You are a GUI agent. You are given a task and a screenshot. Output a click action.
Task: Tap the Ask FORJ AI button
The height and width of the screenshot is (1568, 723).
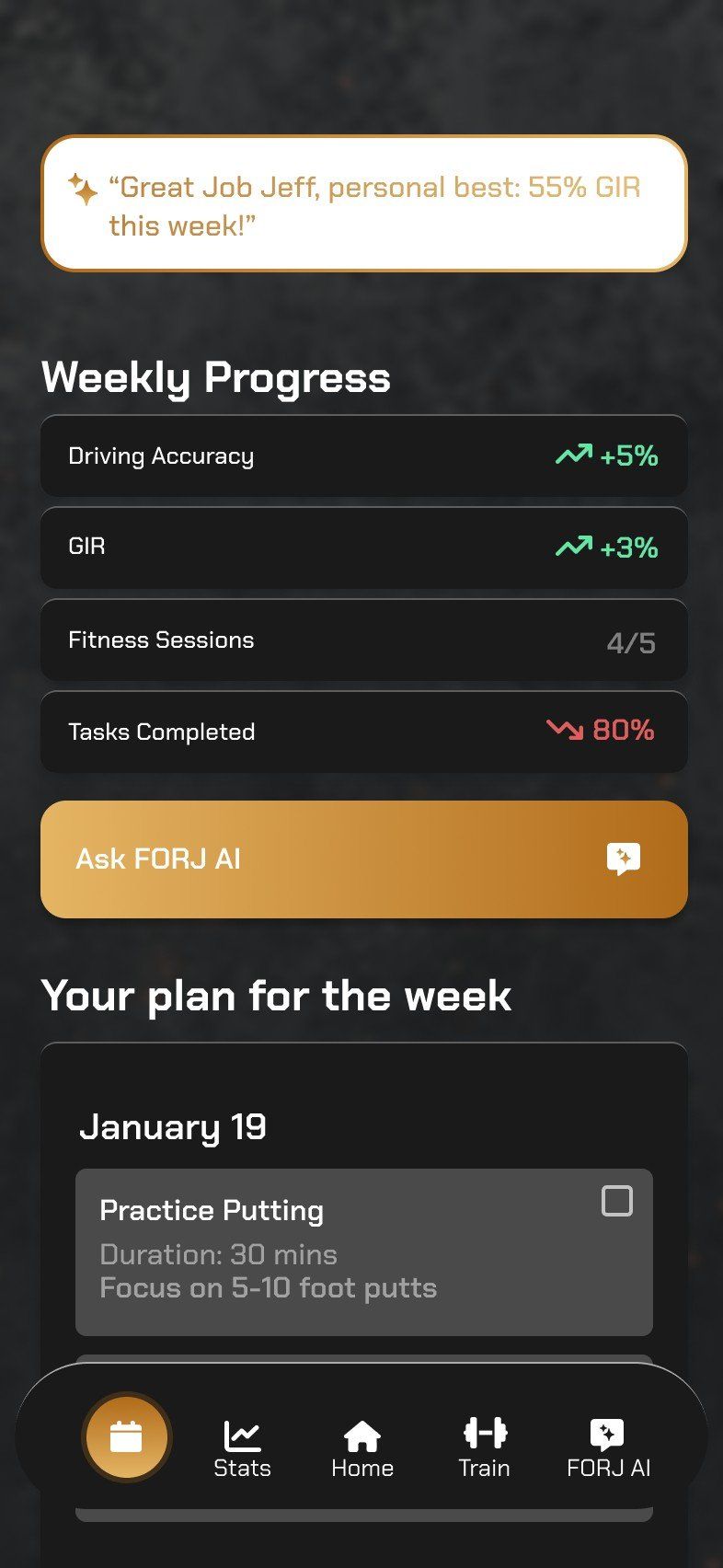363,859
